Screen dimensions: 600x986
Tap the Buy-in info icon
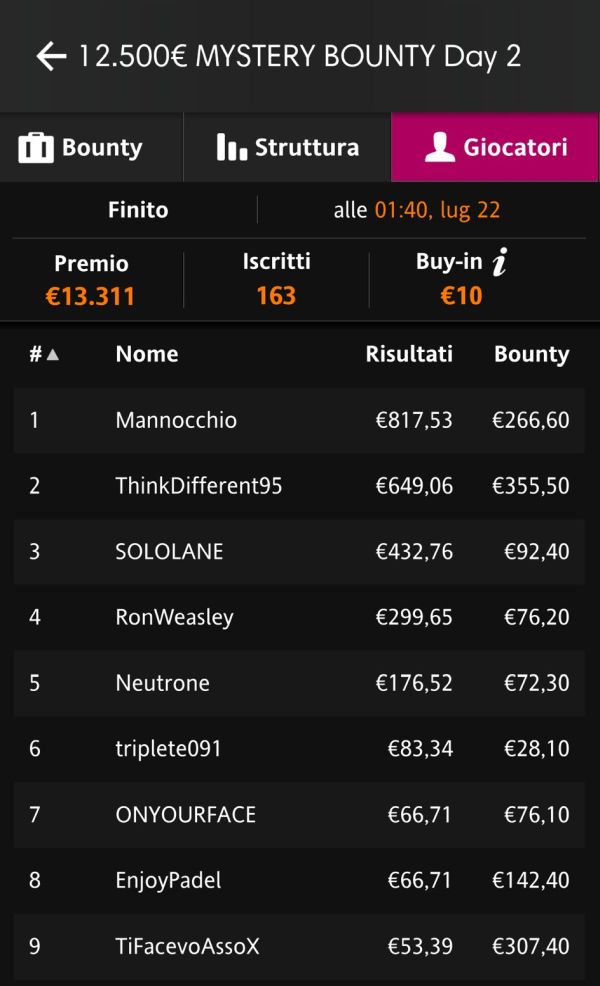(500, 263)
